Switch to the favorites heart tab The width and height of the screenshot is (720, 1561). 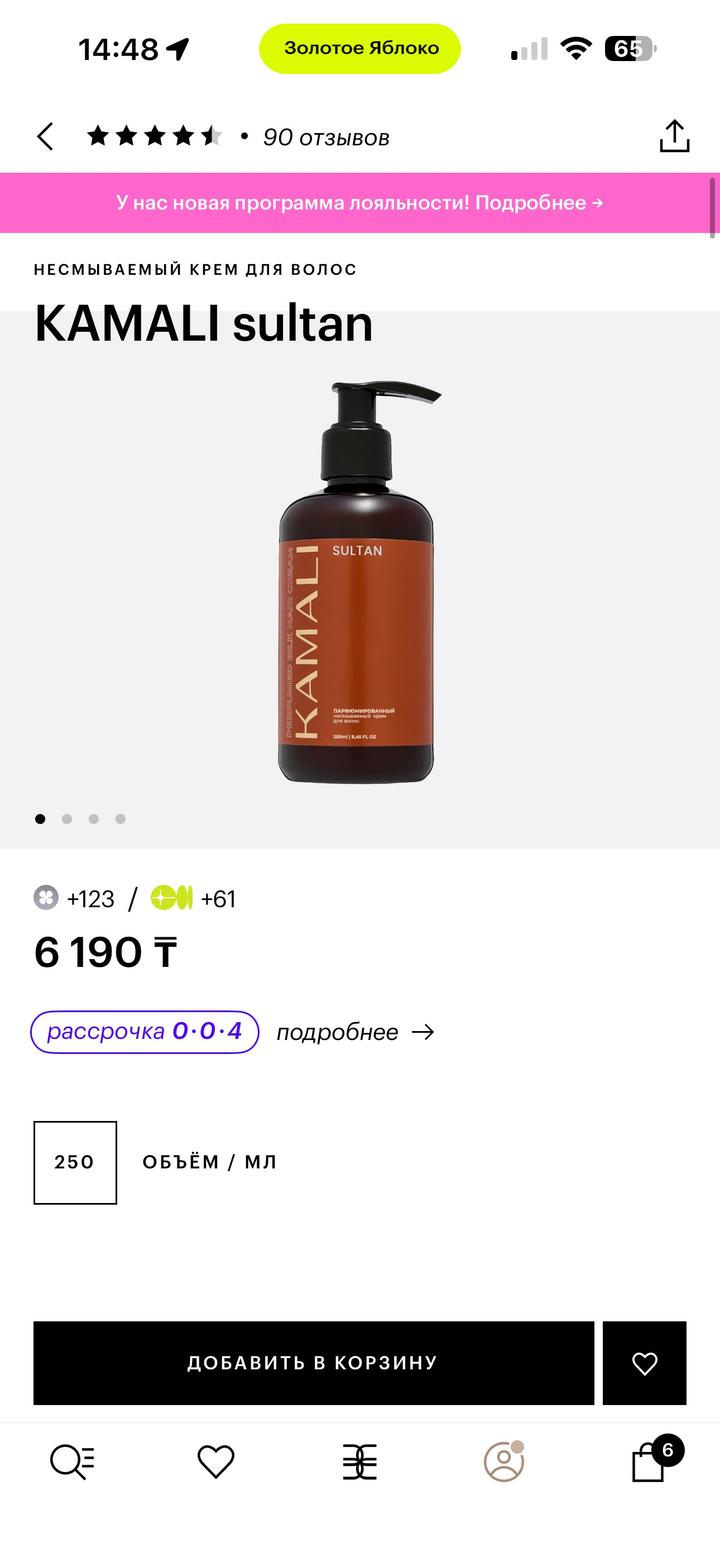pos(215,1462)
